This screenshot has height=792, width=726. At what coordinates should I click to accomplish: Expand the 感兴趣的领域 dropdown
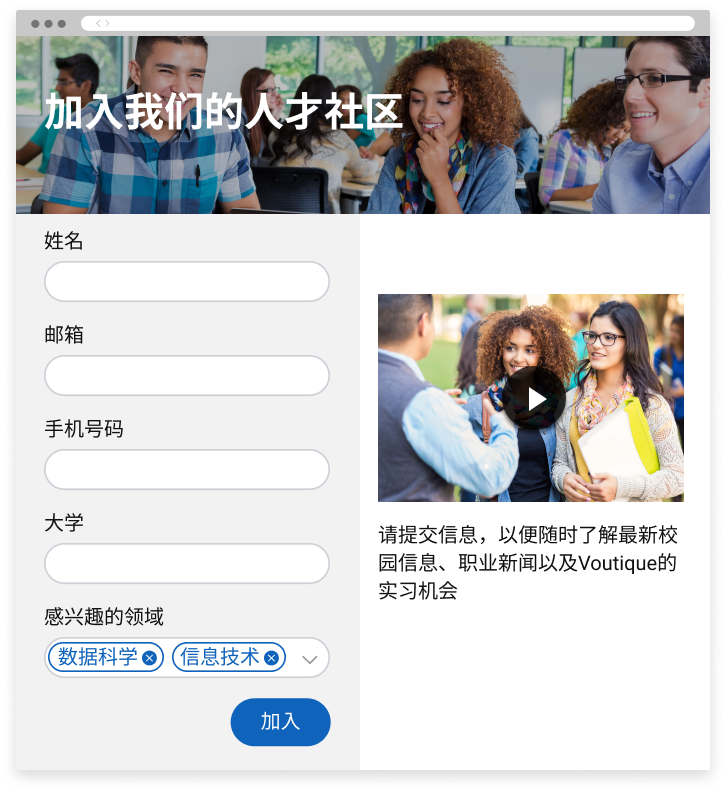309,659
